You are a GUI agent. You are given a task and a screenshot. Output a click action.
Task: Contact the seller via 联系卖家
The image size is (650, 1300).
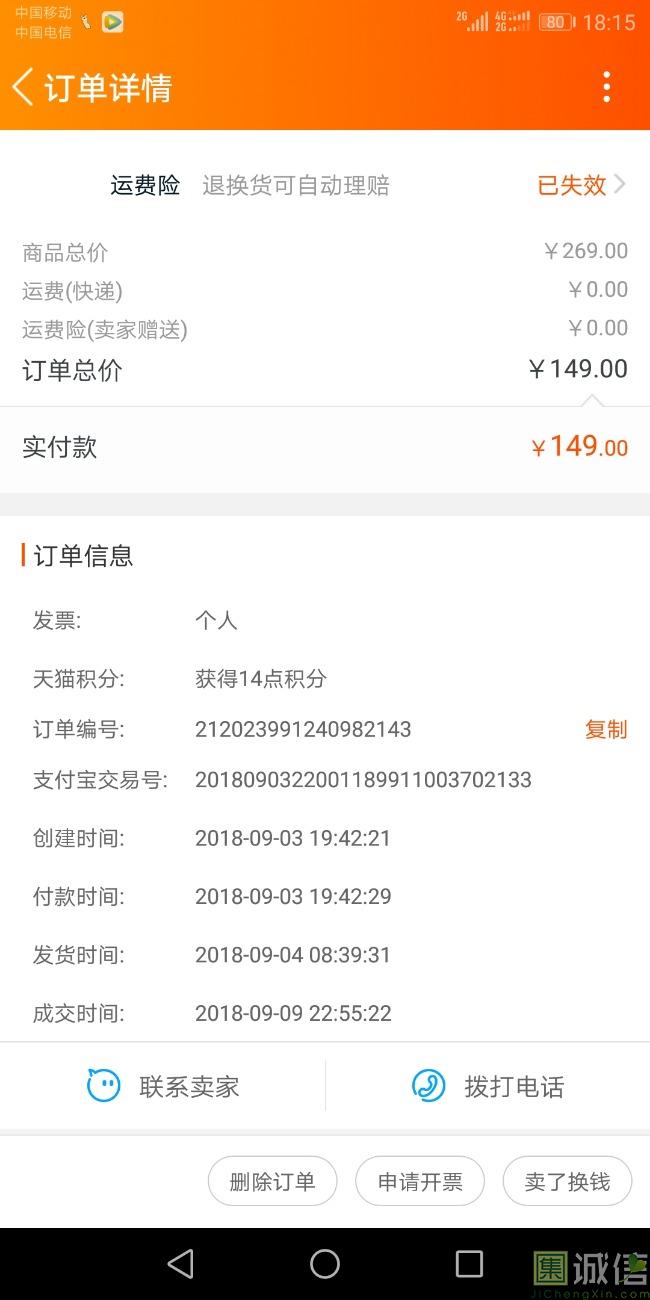(164, 1086)
